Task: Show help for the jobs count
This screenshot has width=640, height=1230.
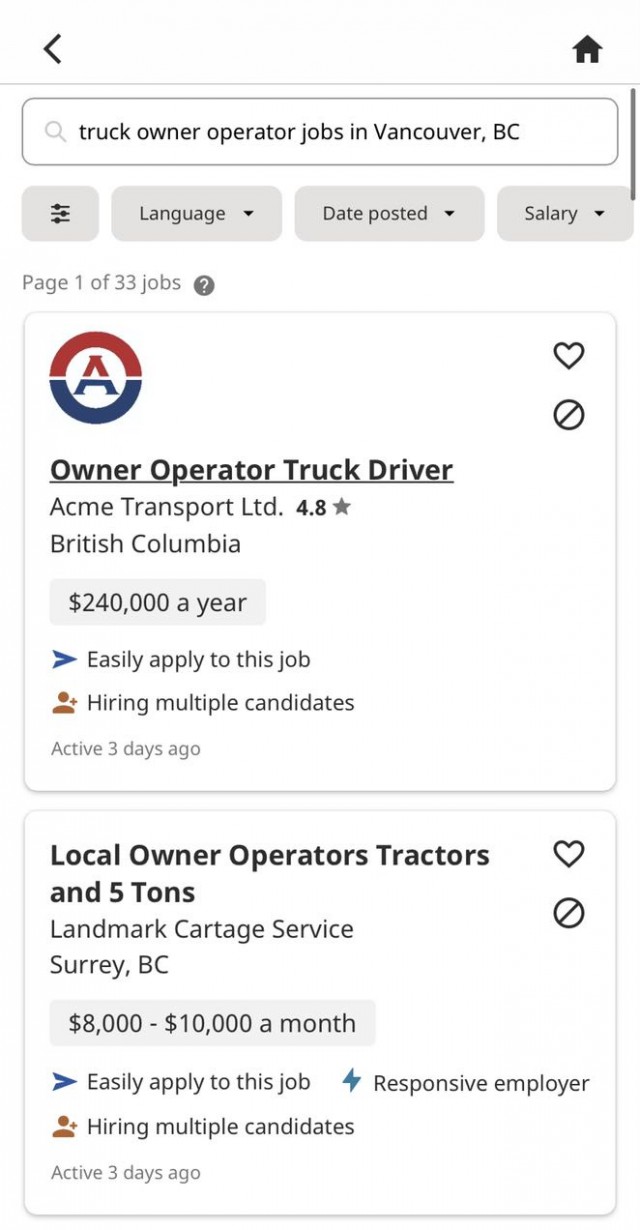Action: point(204,285)
